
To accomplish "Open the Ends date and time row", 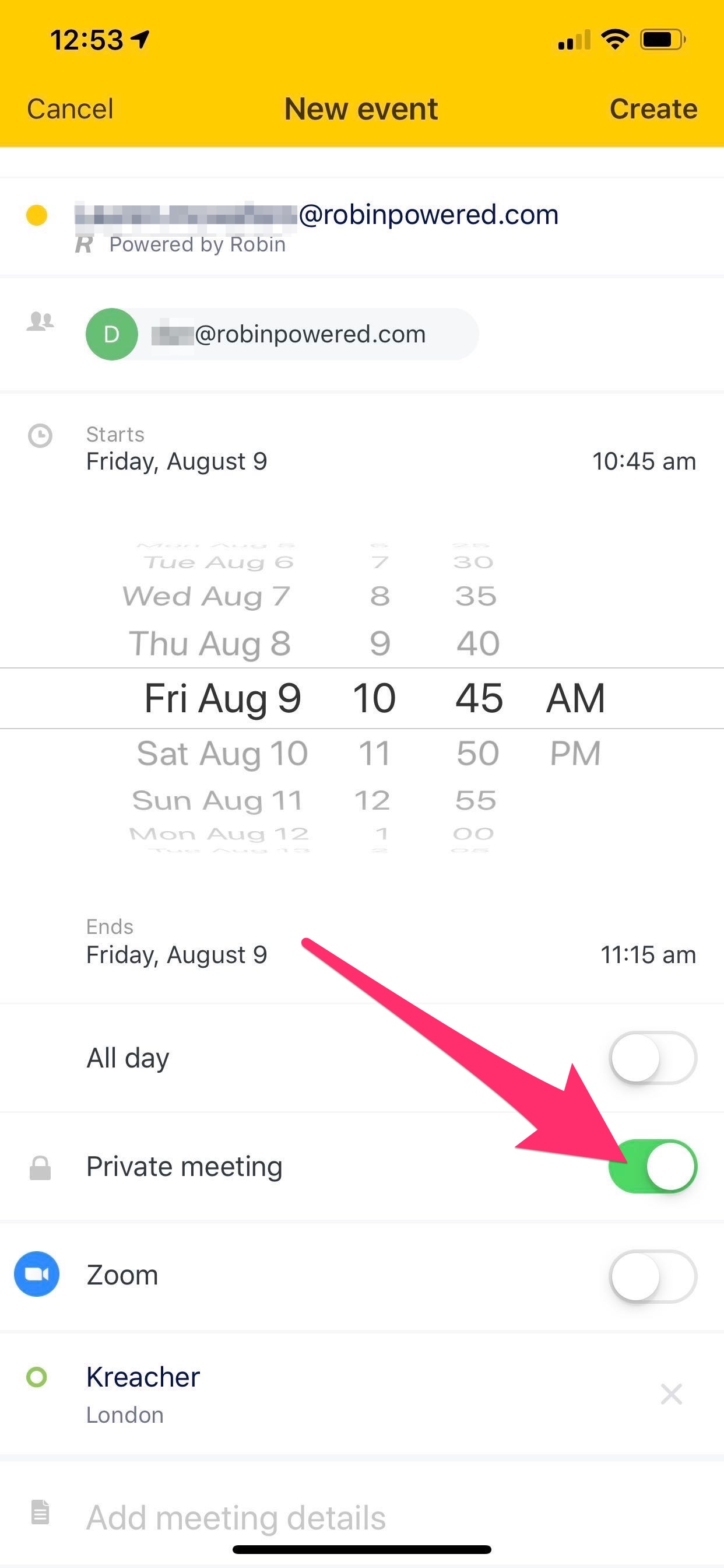I will coord(362,942).
